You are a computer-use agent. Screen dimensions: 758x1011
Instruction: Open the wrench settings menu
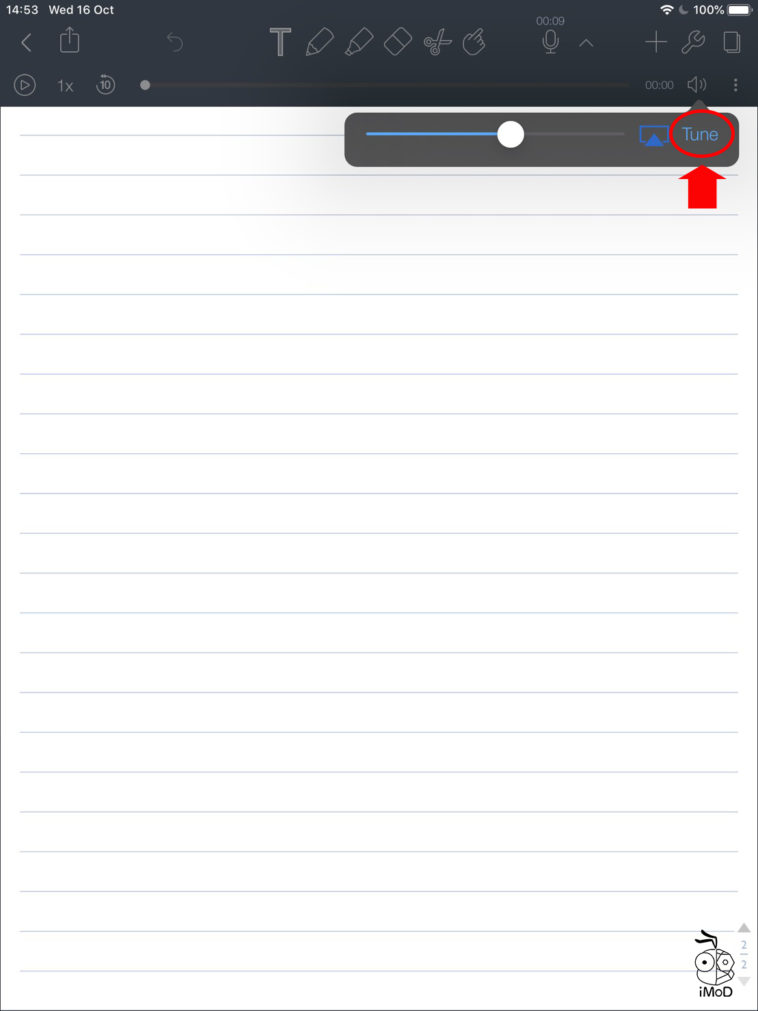click(x=695, y=42)
